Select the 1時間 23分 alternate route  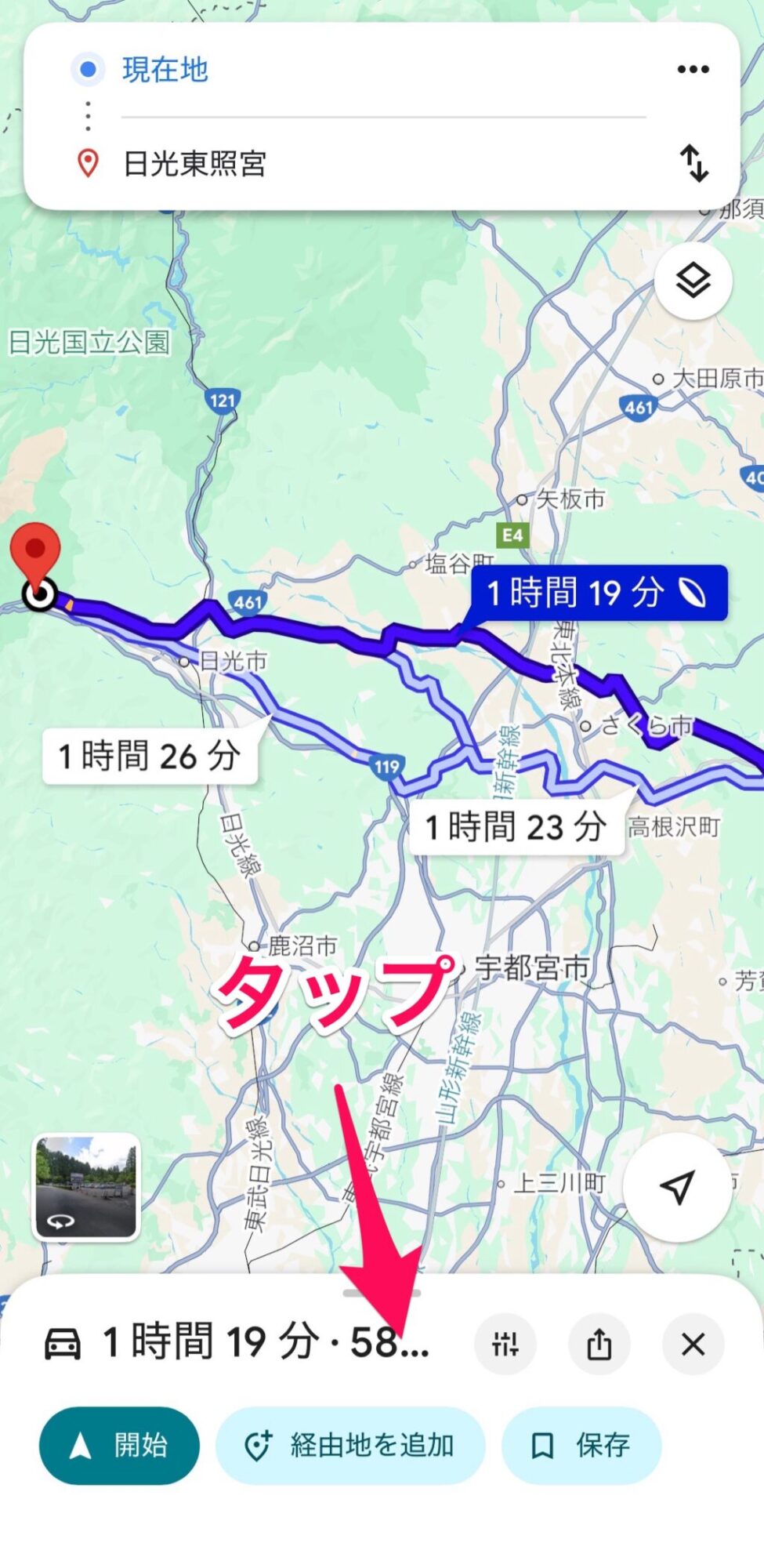click(516, 826)
